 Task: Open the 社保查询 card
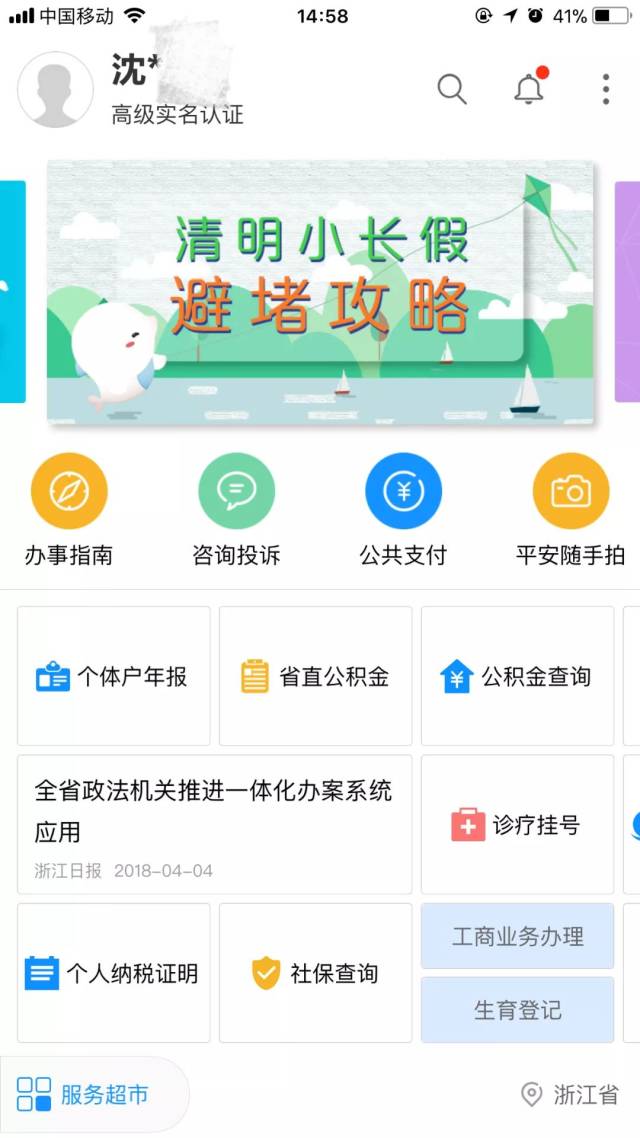315,972
